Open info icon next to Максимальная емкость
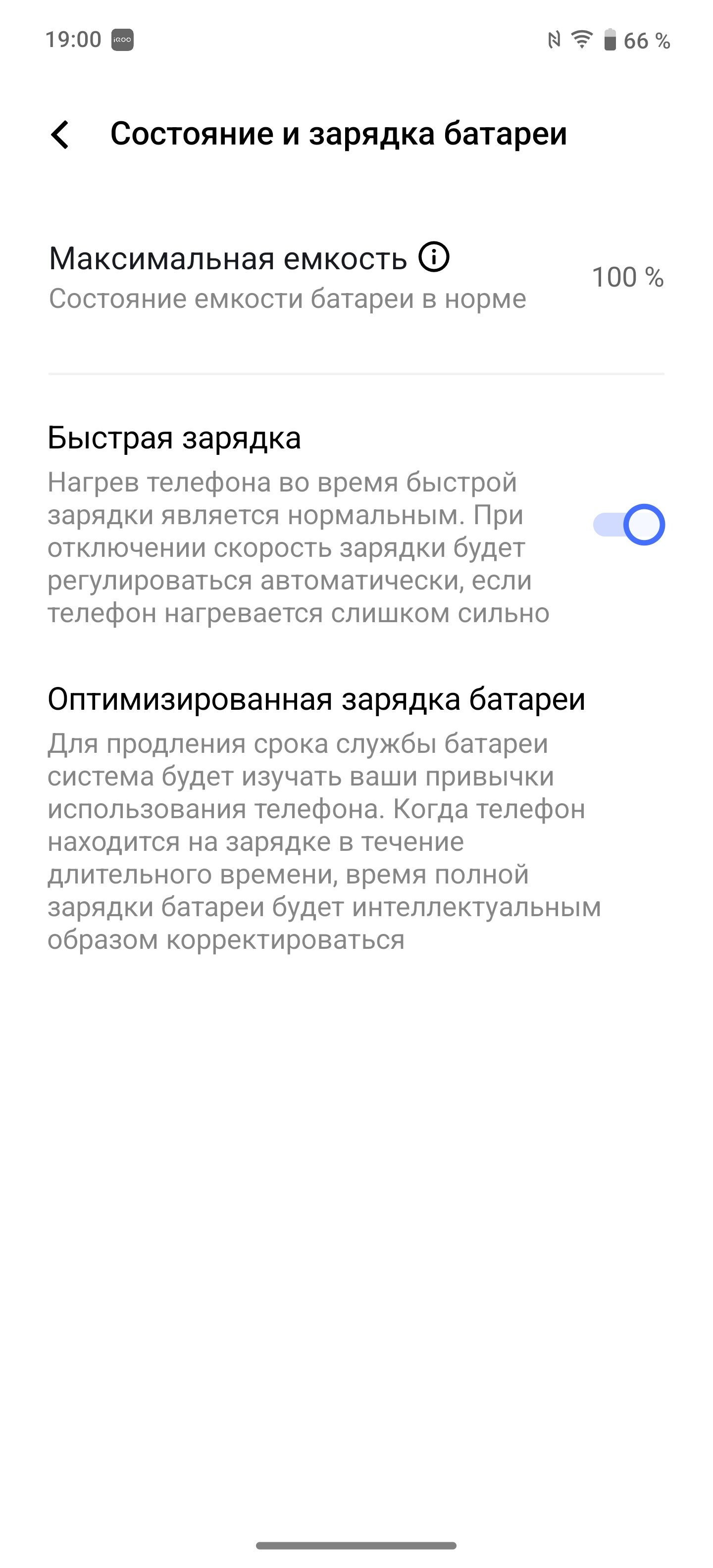This screenshot has height=1568, width=713. tap(434, 257)
